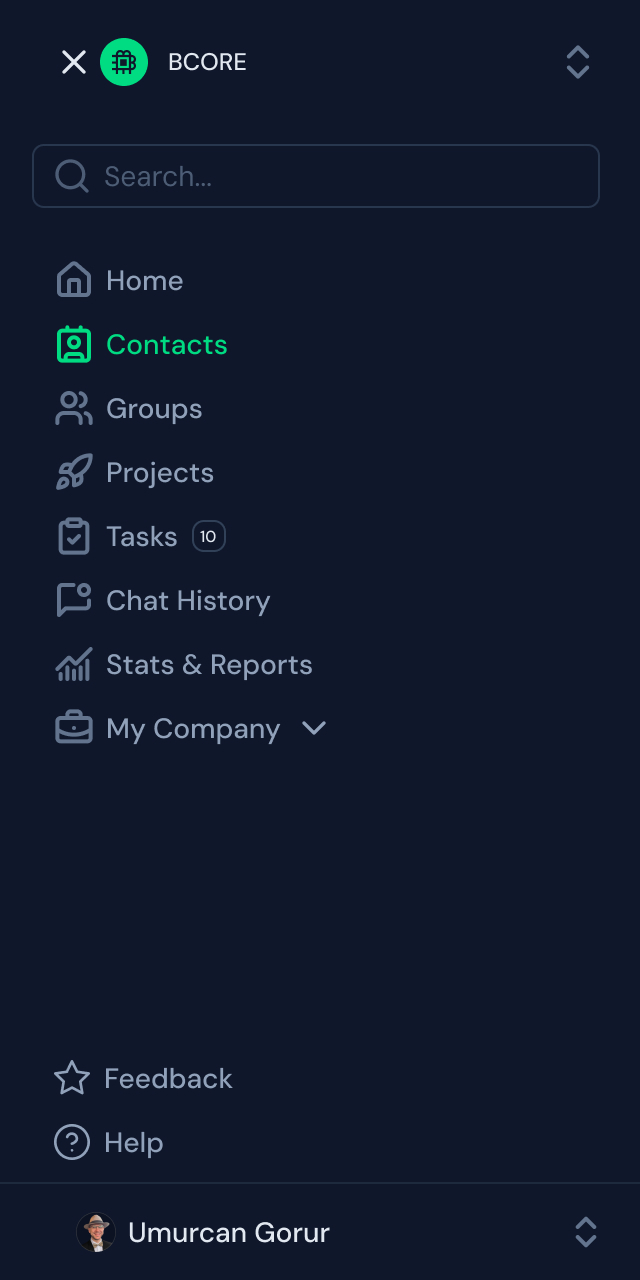Open Stats & Reports
640x1280 pixels.
click(x=208, y=665)
